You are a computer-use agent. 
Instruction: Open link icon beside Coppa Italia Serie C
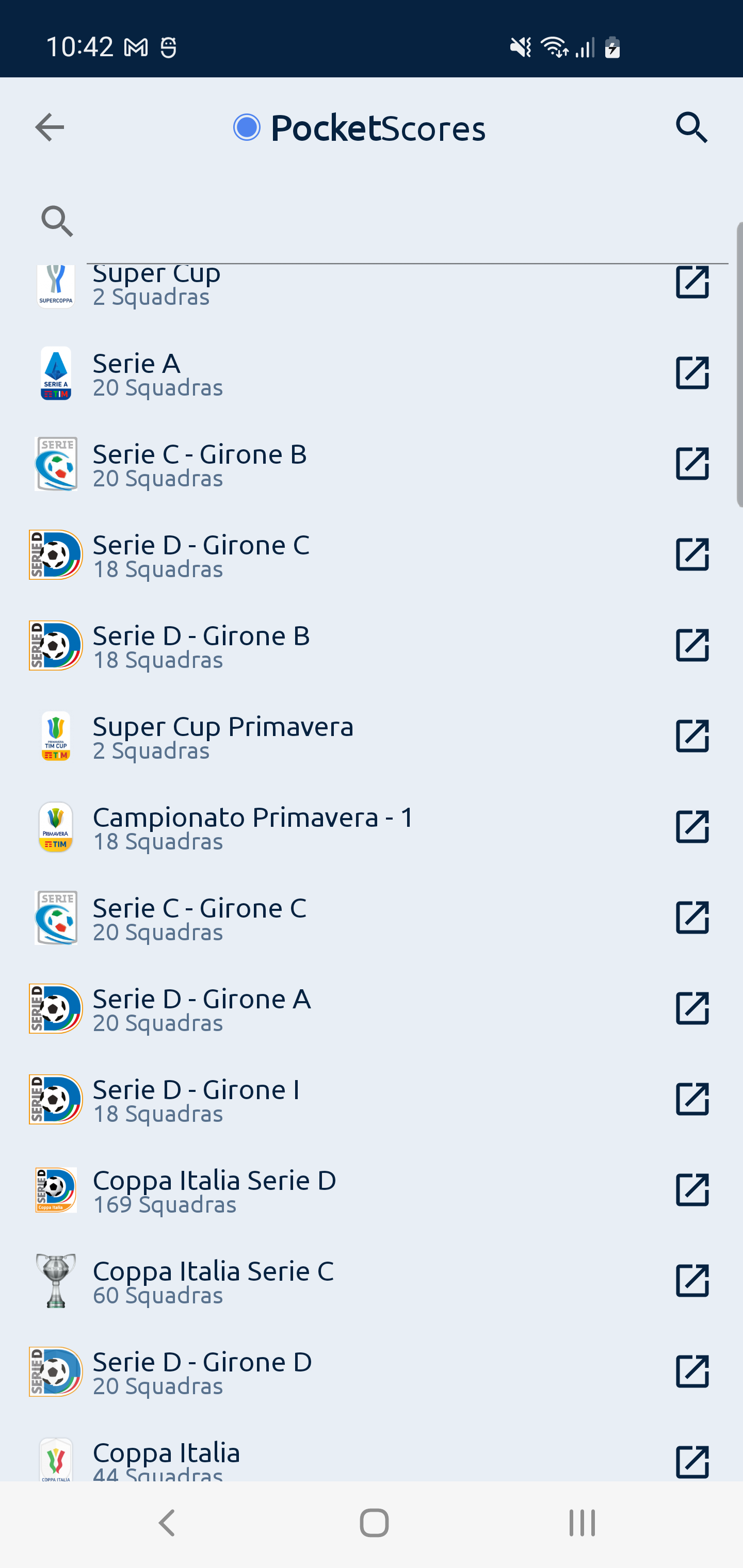click(x=692, y=1281)
